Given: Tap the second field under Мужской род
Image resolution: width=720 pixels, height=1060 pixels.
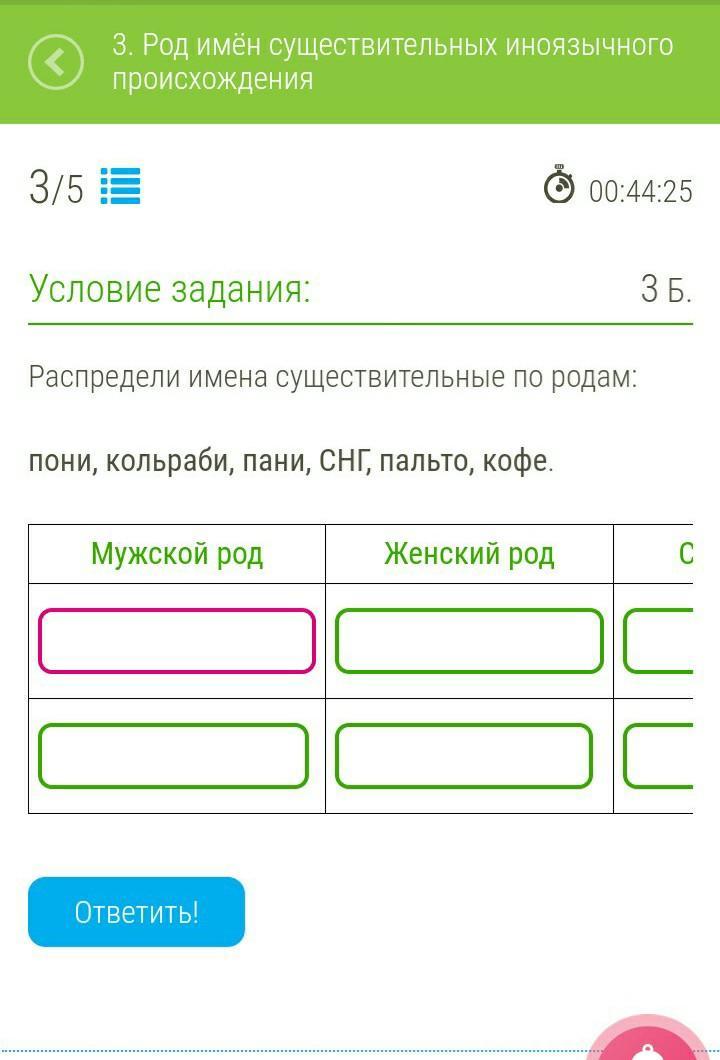Looking at the screenshot, I should 173,756.
